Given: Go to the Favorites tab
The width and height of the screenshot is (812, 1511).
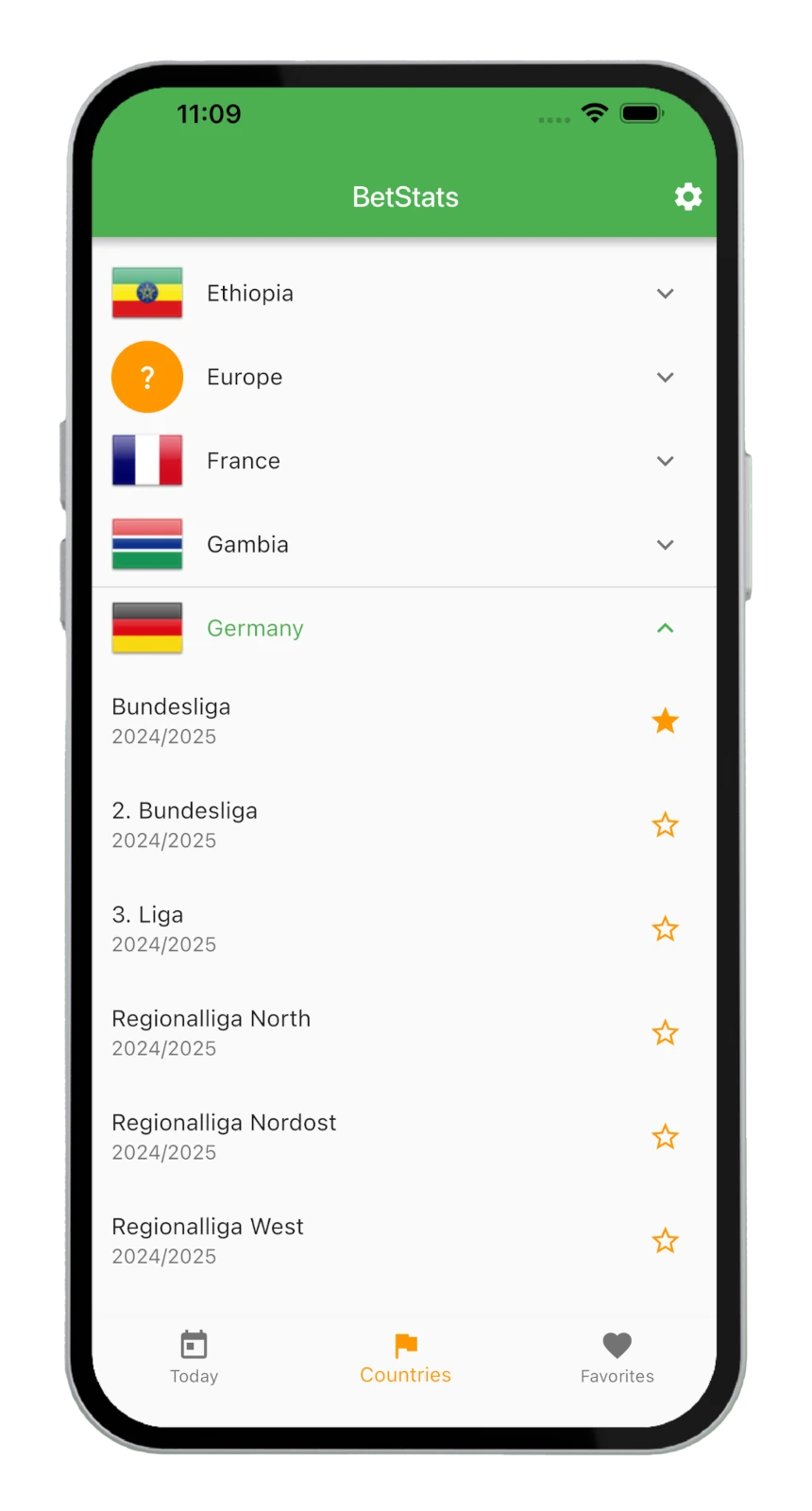Looking at the screenshot, I should pyautogui.click(x=617, y=1357).
